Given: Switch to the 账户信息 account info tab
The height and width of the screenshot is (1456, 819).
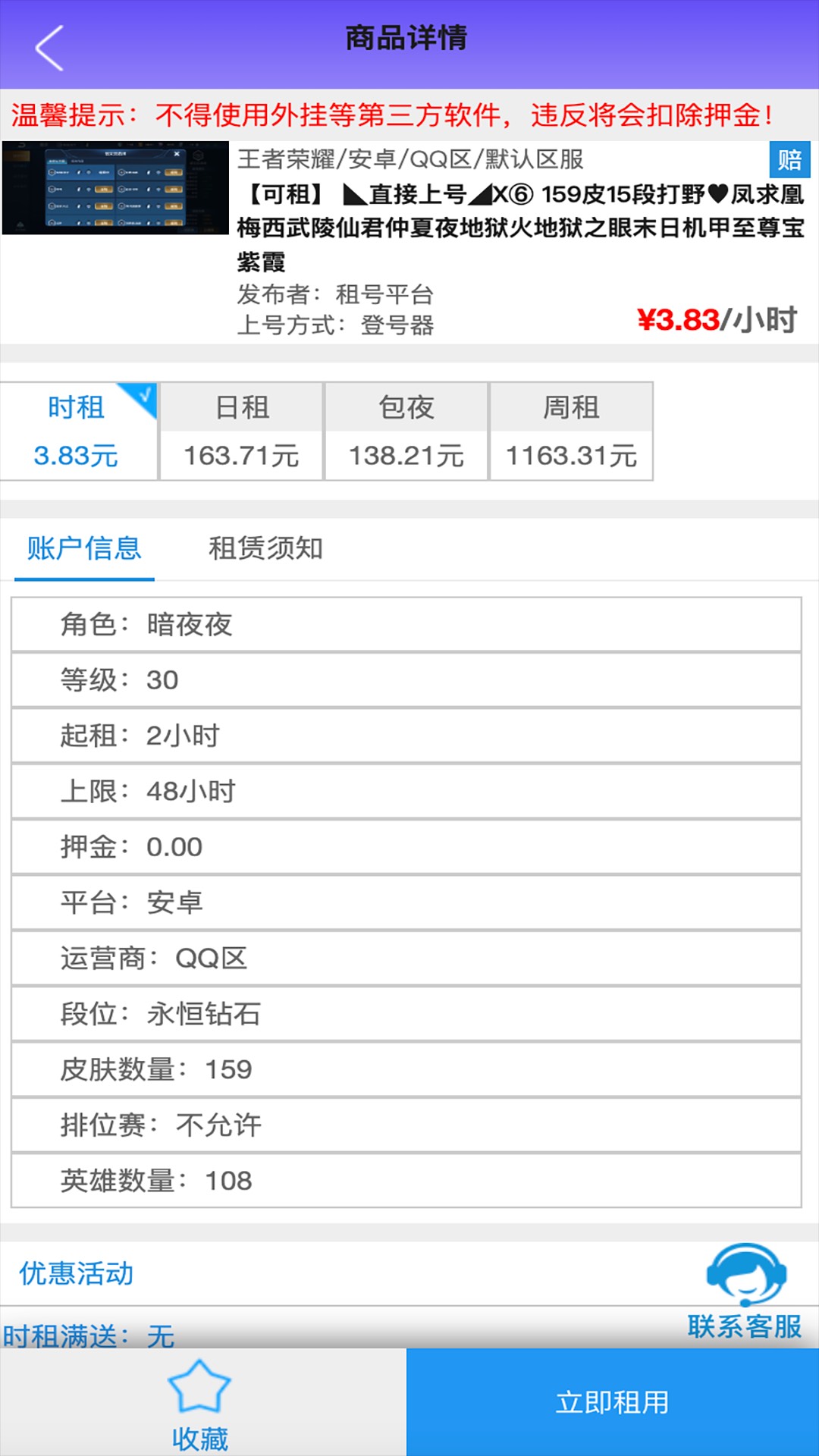Looking at the screenshot, I should tap(83, 549).
